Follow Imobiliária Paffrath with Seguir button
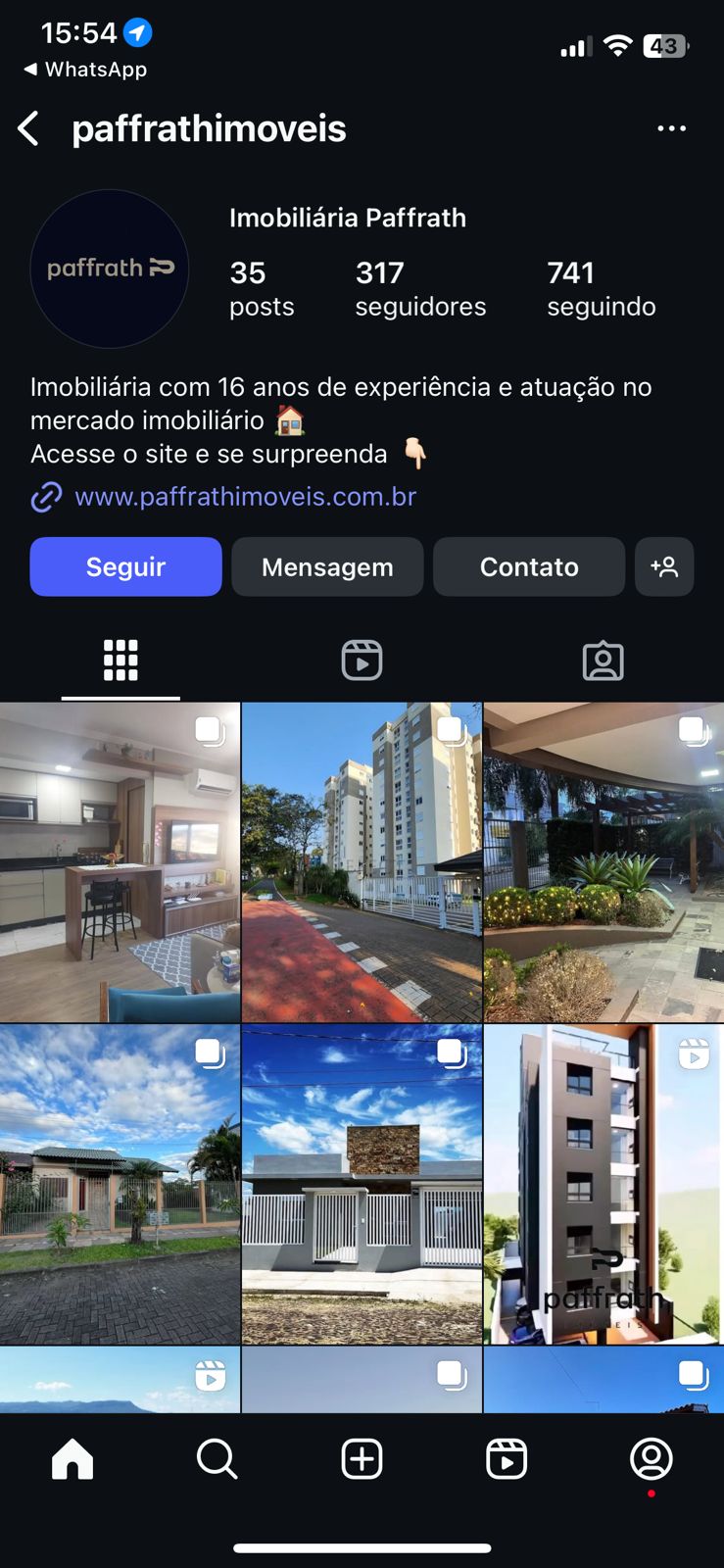Viewport: 724px width, 1568px height. click(x=125, y=566)
